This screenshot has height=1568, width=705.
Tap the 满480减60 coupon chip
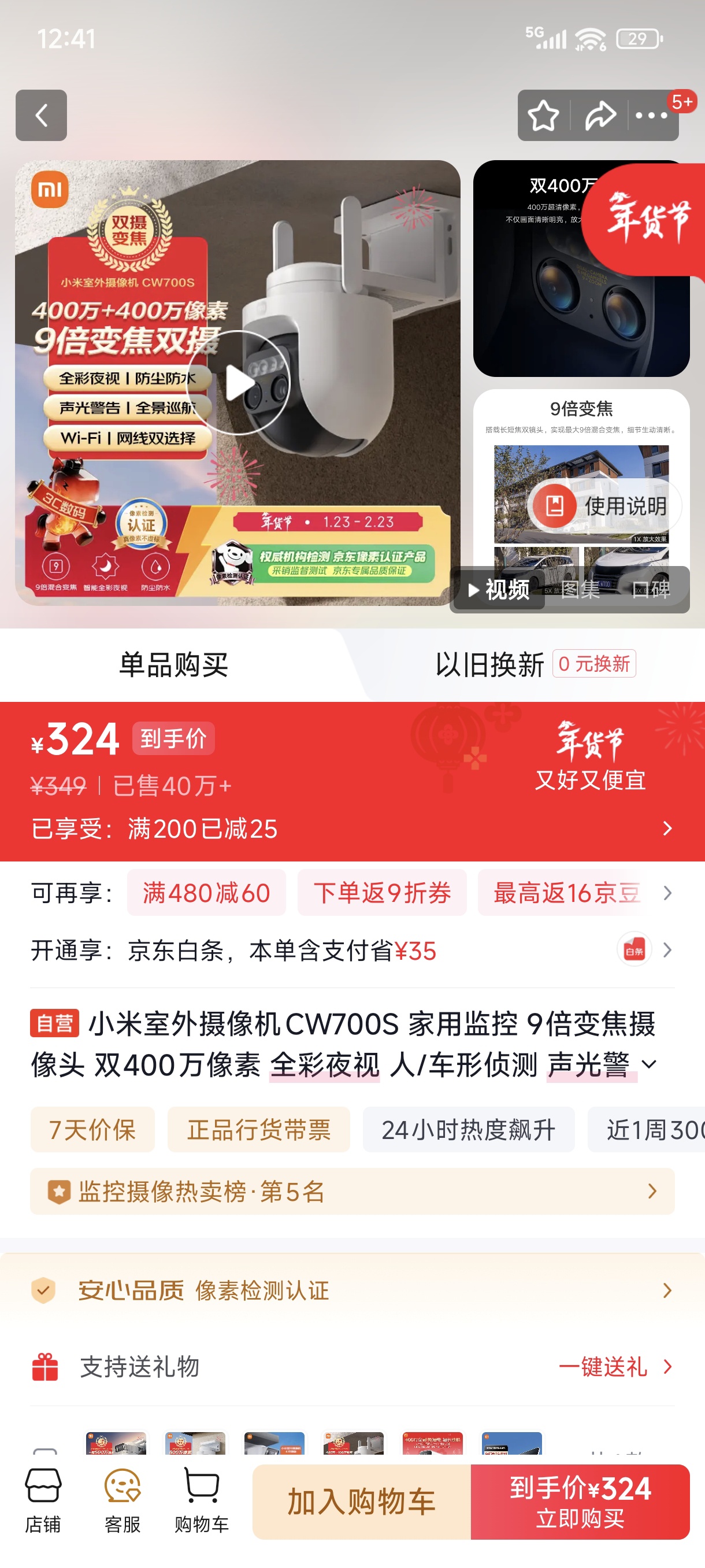[x=206, y=893]
